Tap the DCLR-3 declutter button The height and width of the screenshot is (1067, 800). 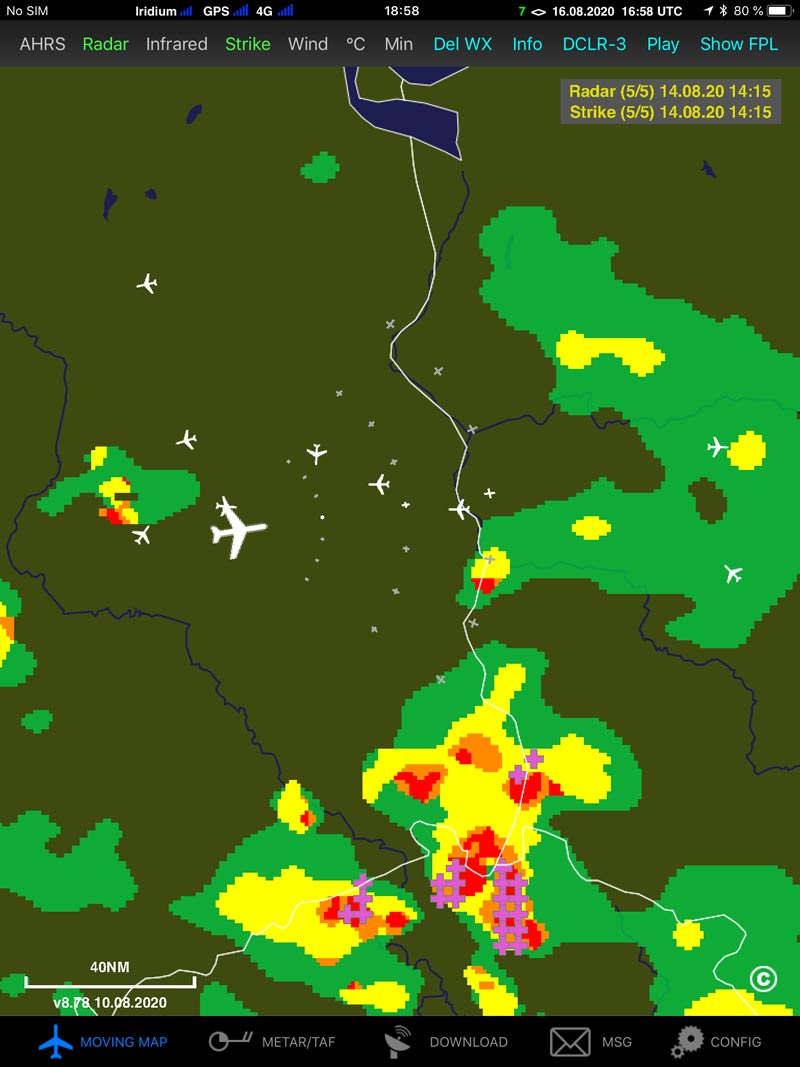[x=594, y=44]
